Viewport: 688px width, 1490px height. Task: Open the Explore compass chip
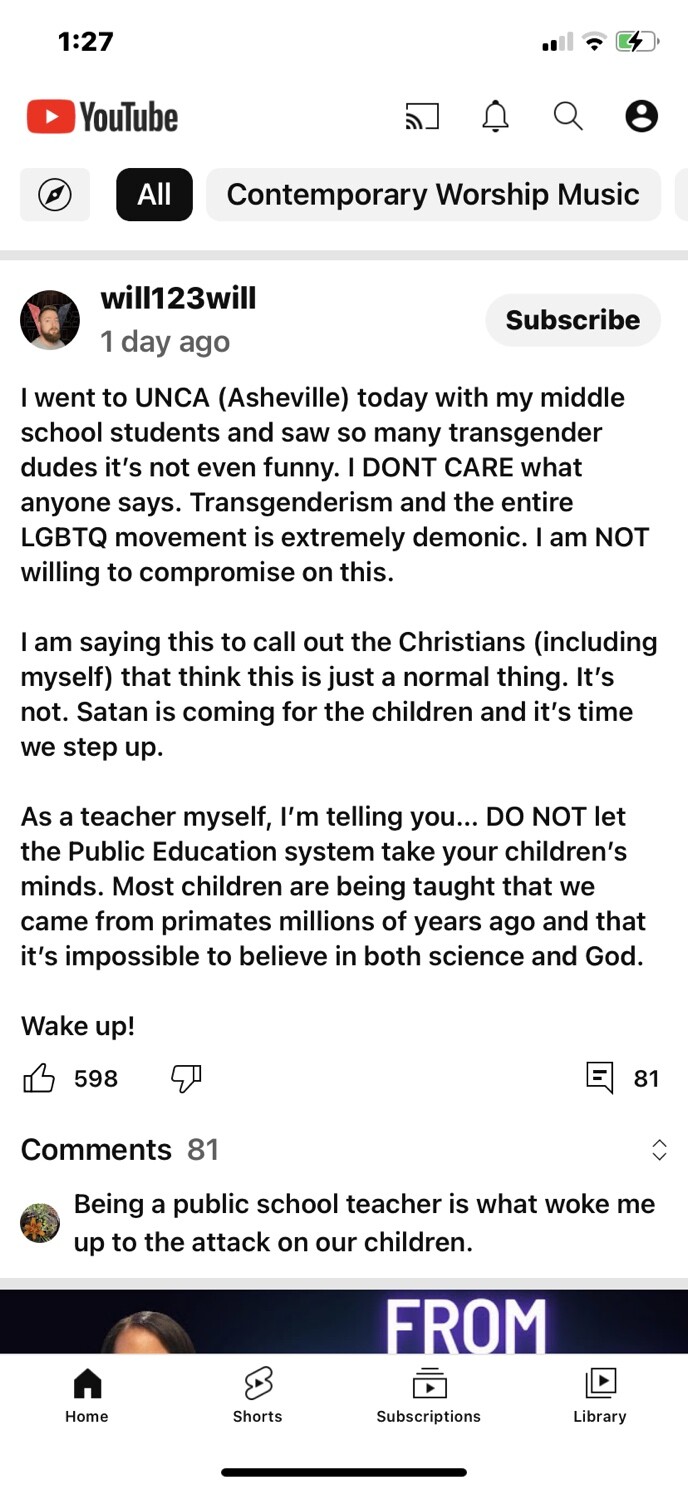[x=55, y=194]
